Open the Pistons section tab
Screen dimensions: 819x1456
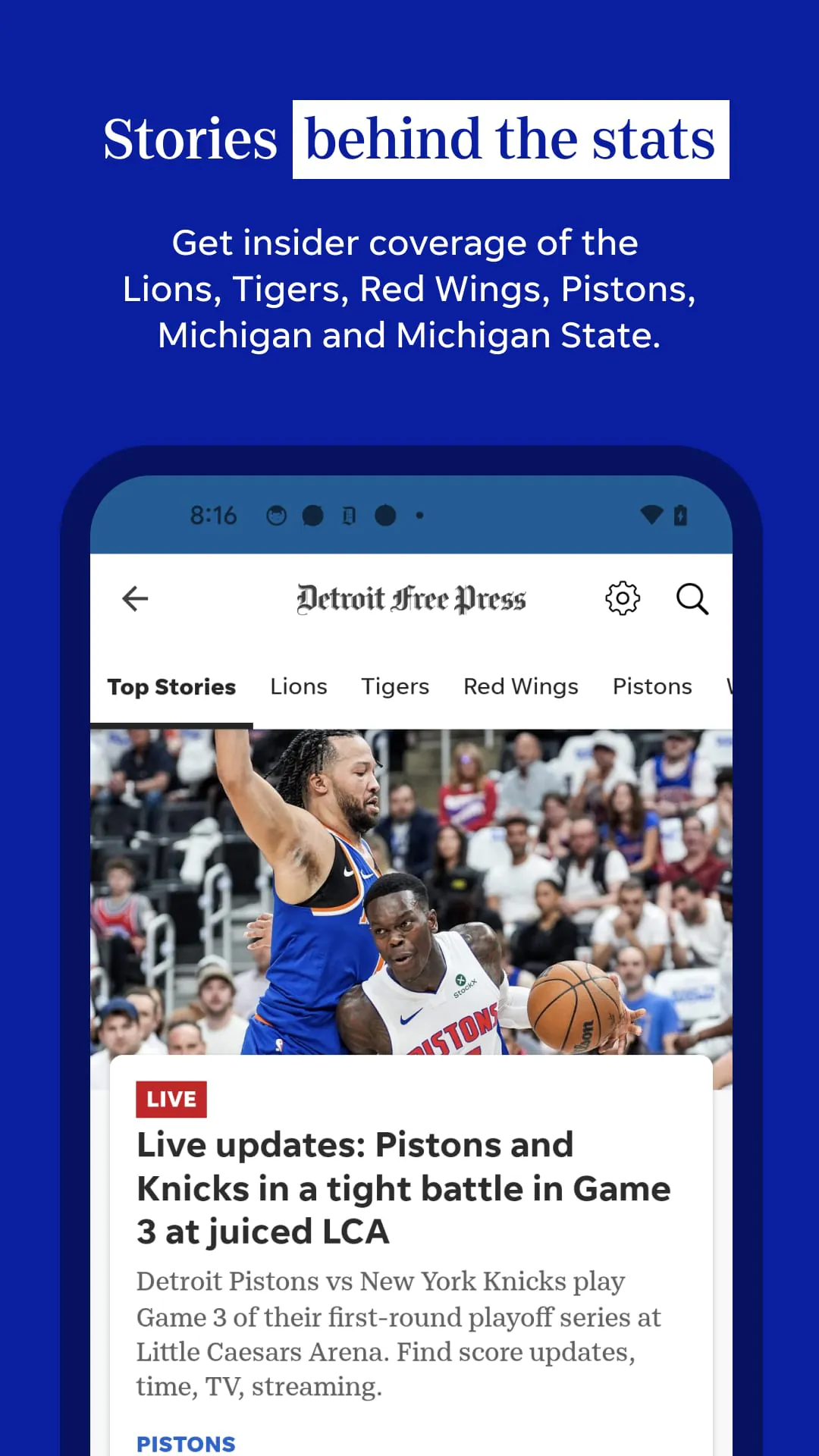(651, 686)
